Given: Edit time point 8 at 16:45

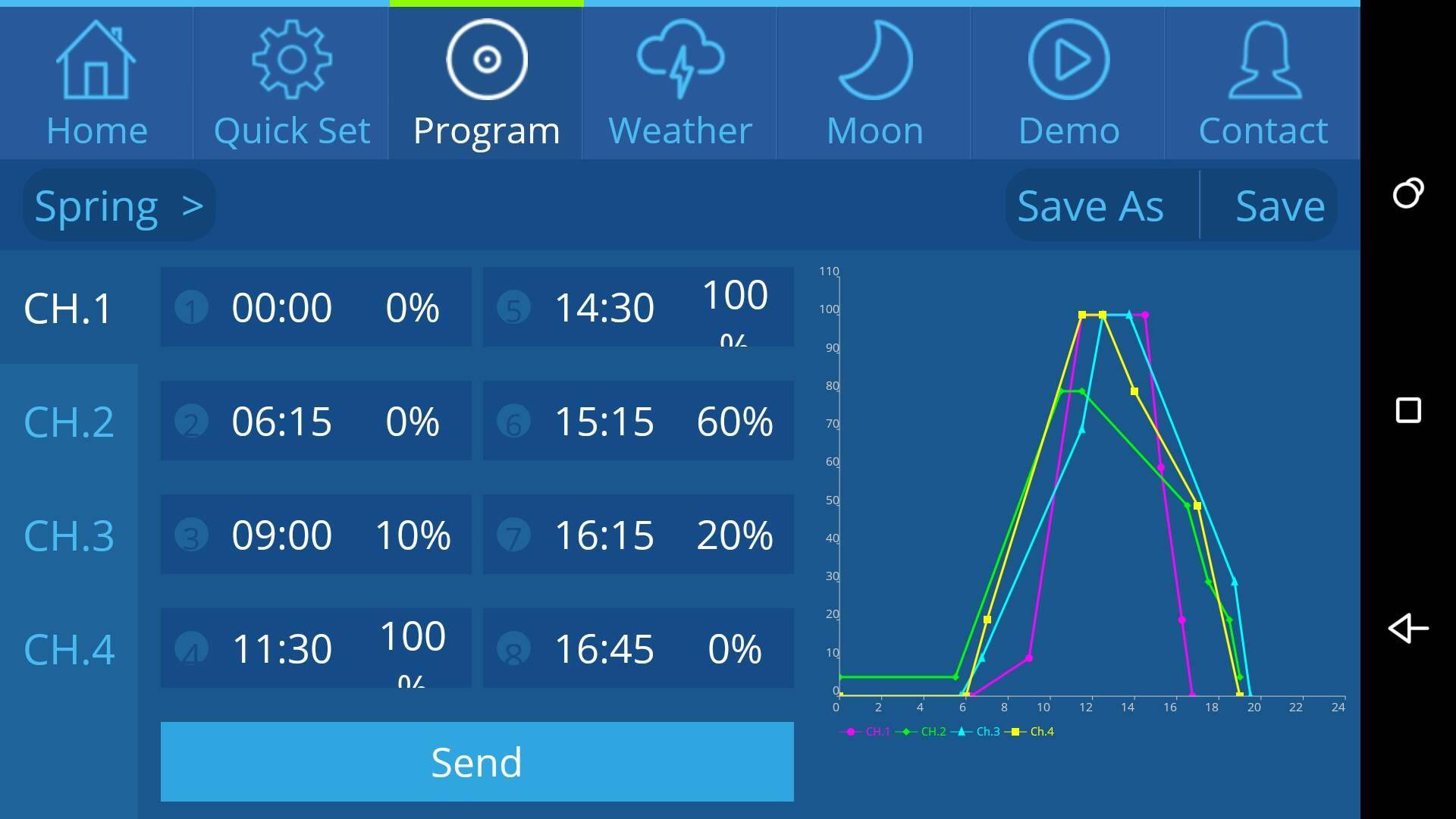Looking at the screenshot, I should (x=638, y=648).
